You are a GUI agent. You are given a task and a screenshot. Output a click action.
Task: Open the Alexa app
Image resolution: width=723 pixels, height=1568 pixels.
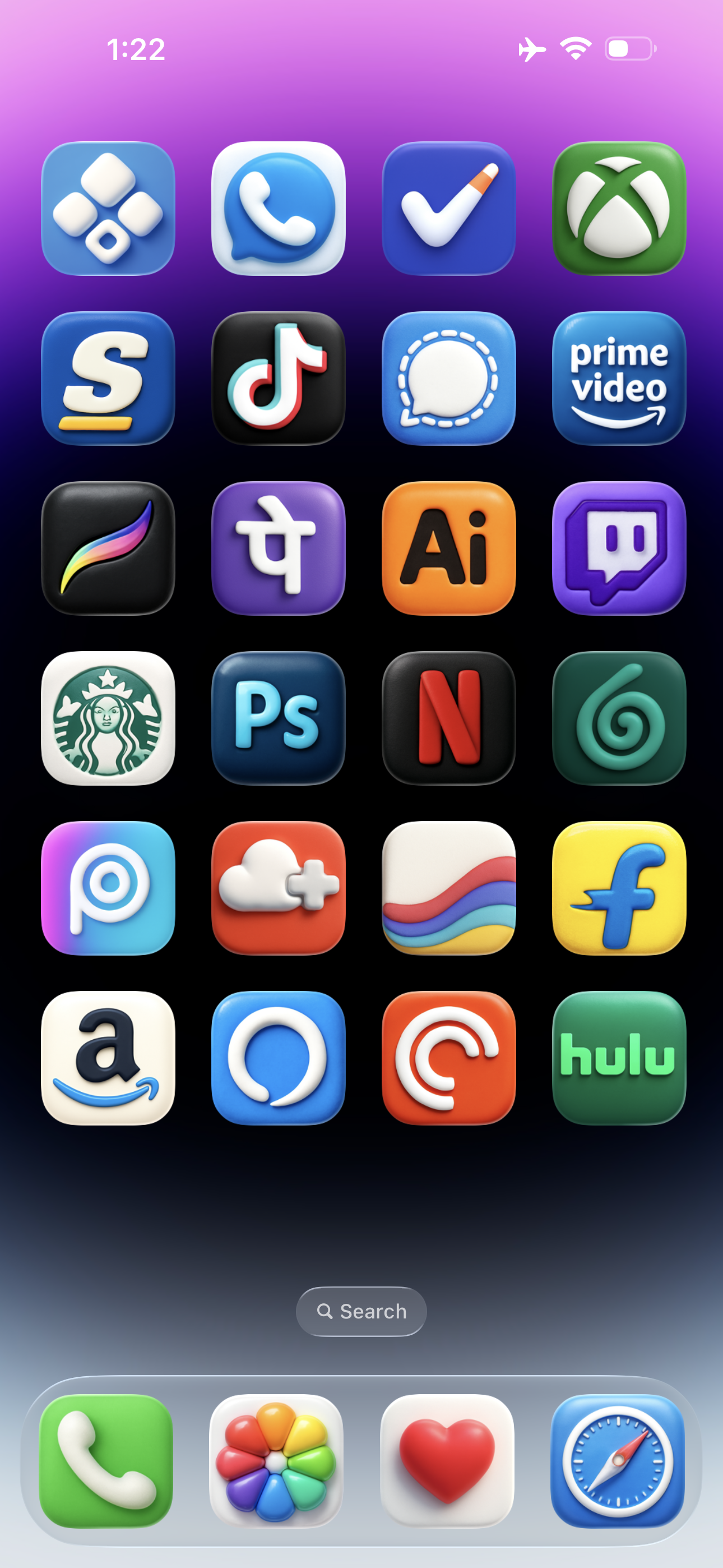click(278, 1058)
